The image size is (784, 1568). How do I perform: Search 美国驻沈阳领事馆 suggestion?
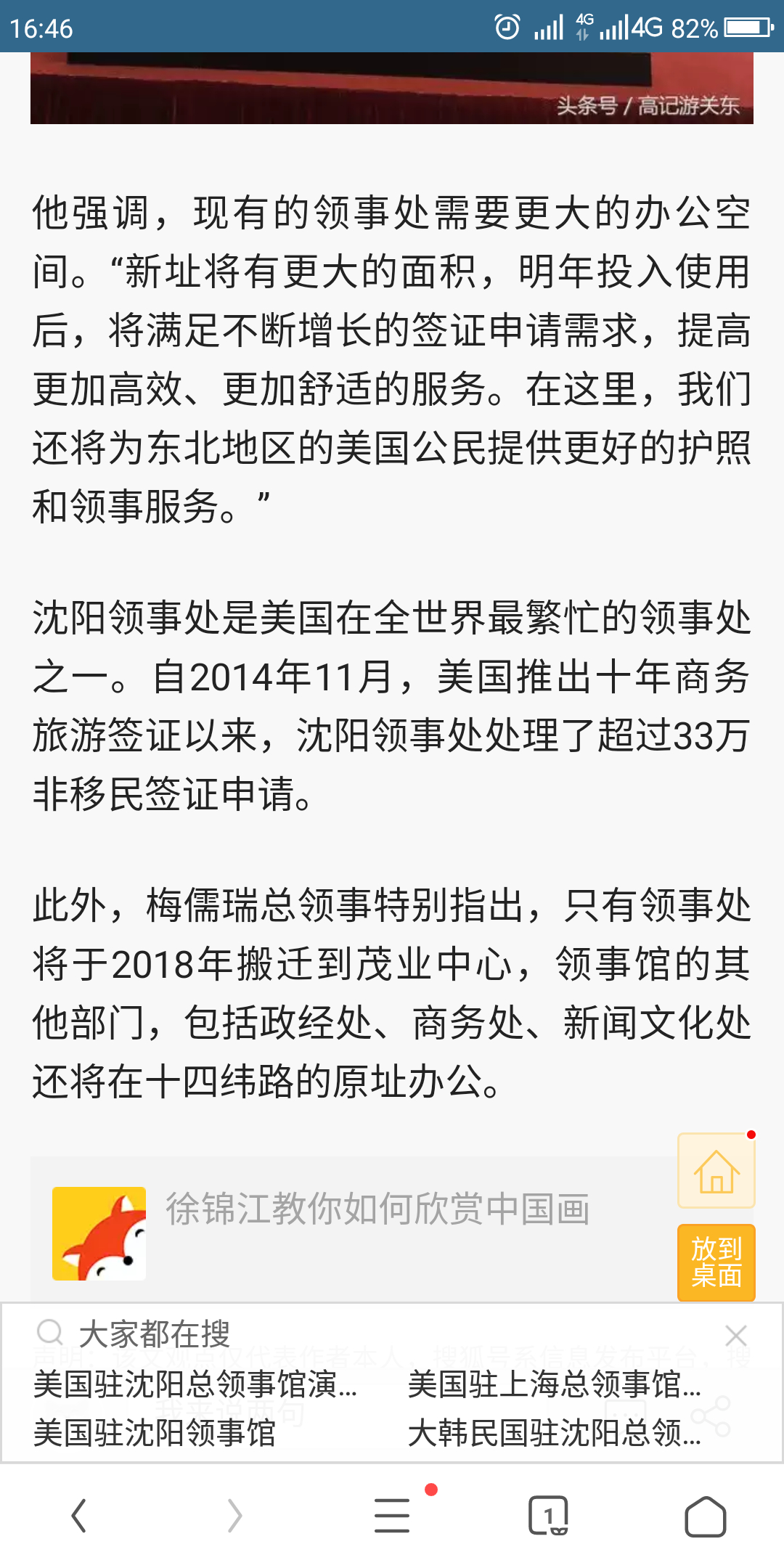coord(155,1433)
